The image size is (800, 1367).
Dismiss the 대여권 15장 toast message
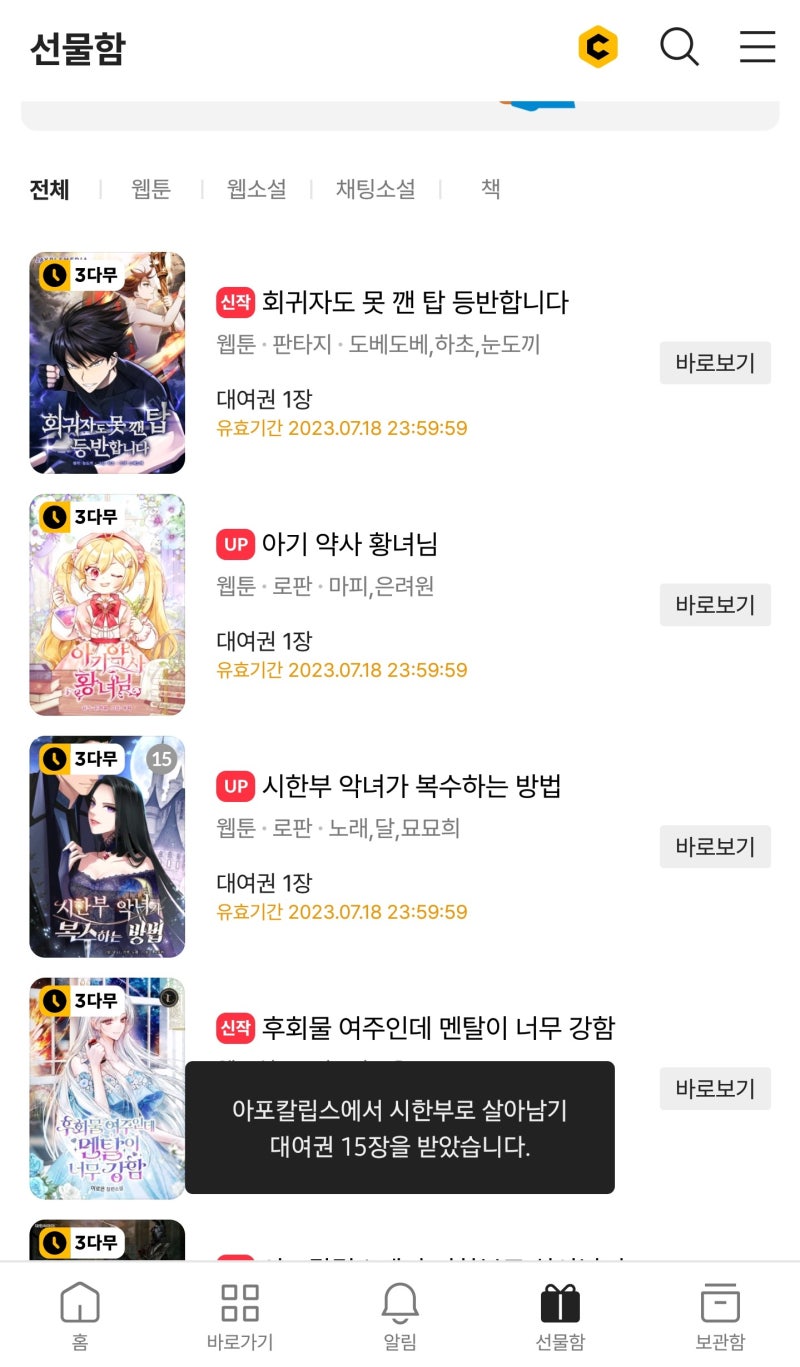pyautogui.click(x=398, y=1127)
